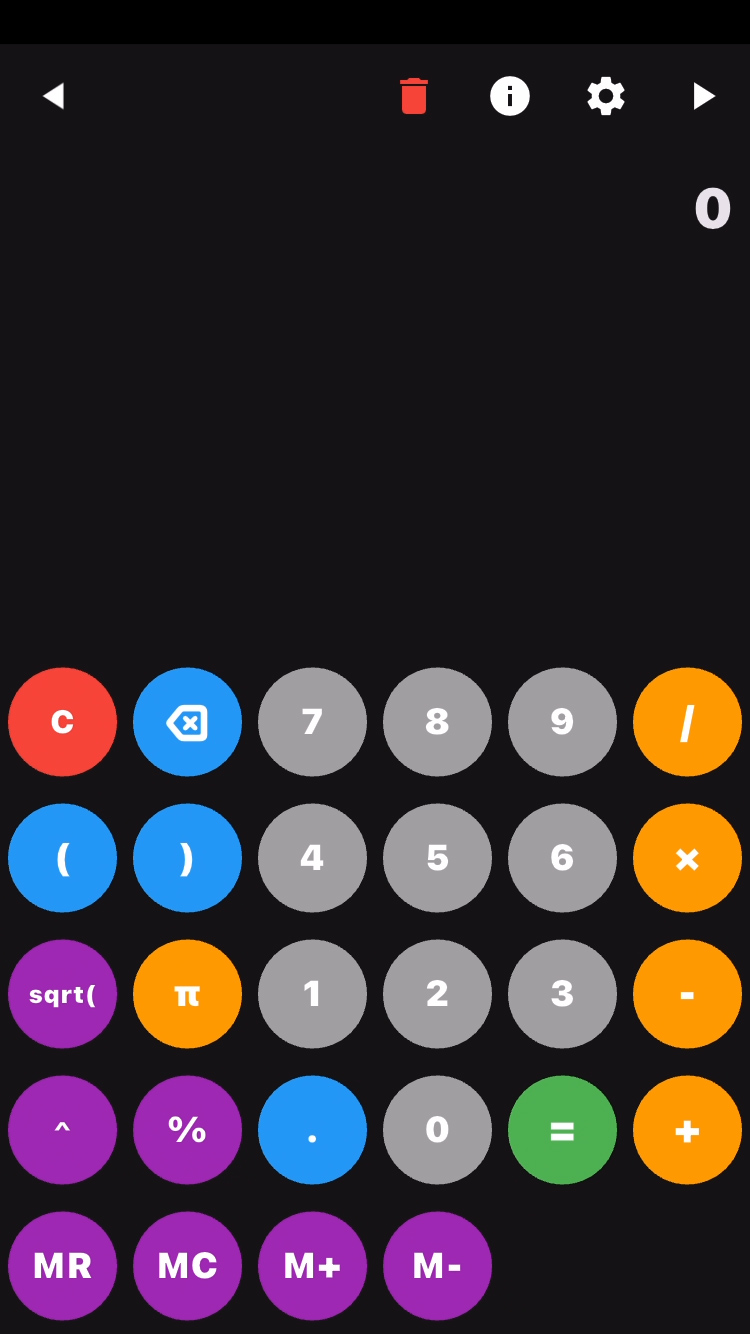Tap the left arrow at top
750x1334 pixels.
[x=53, y=96]
